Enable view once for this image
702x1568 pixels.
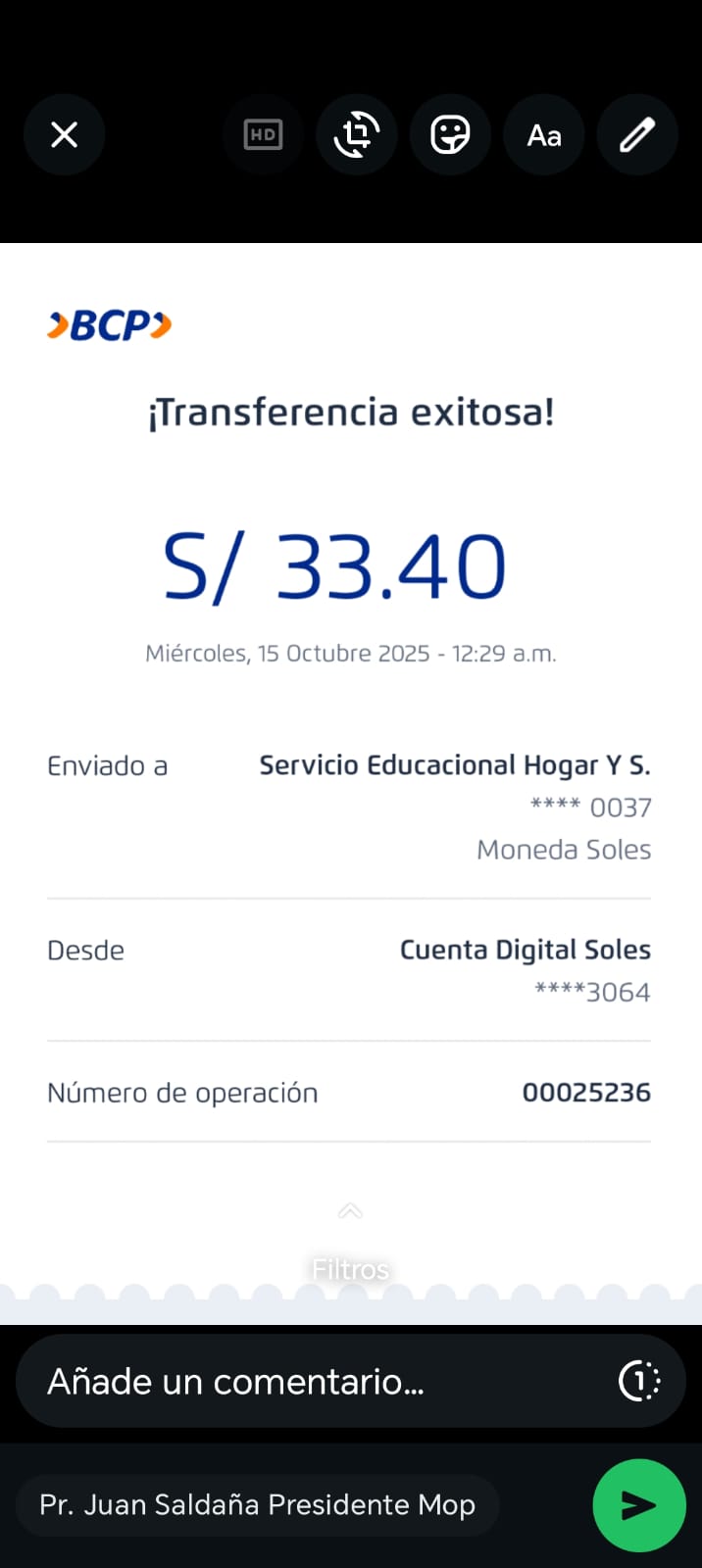639,1381
